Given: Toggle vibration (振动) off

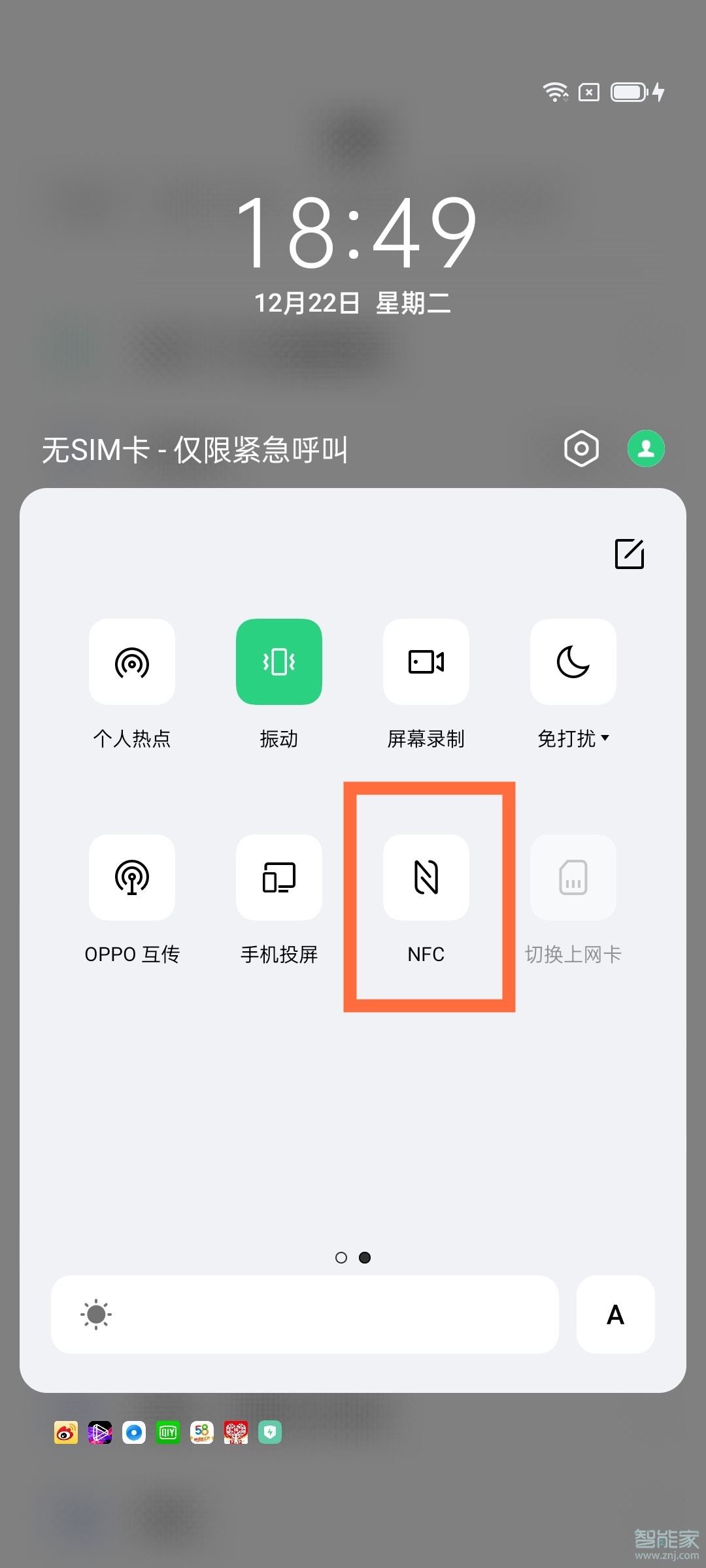Looking at the screenshot, I should (279, 662).
